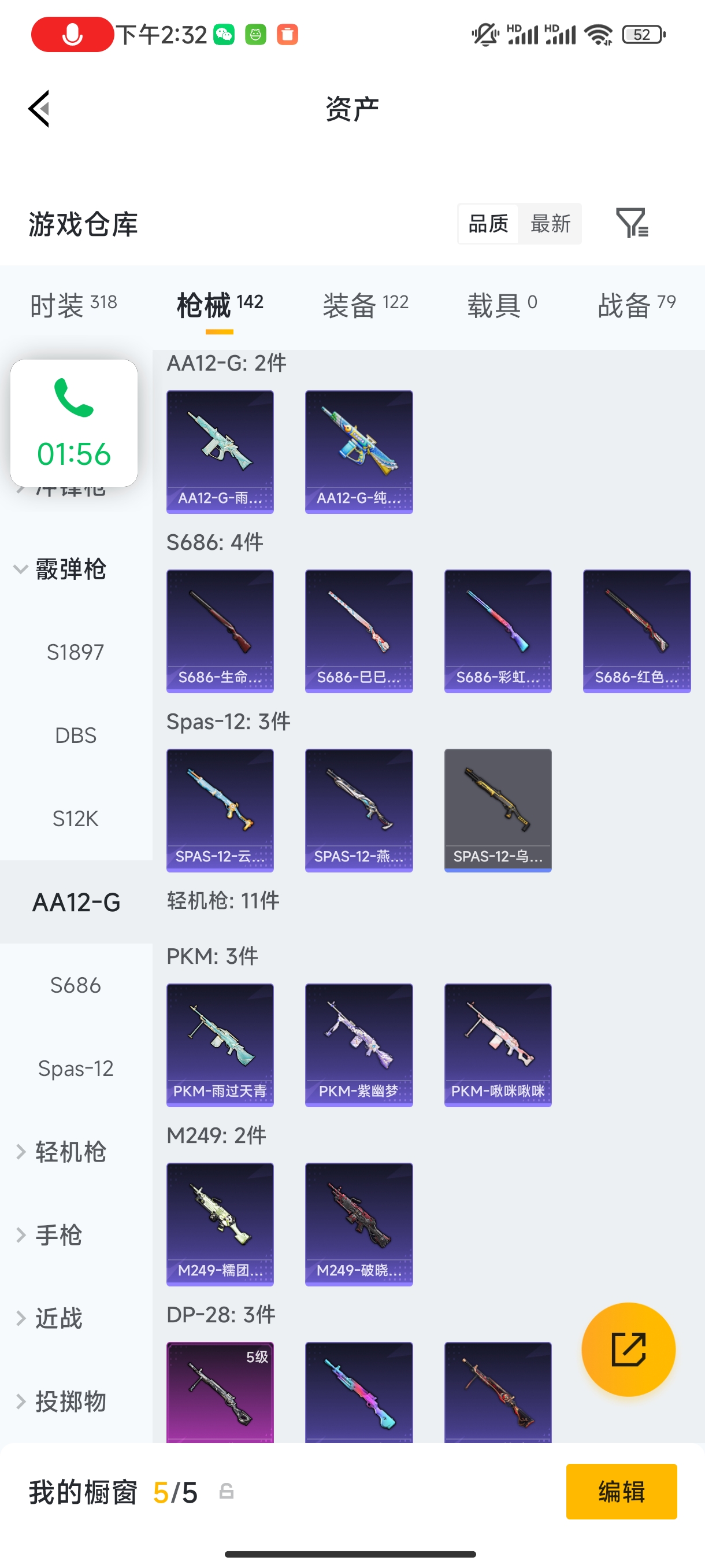Tap the orange share floating button
Image resolution: width=705 pixels, height=1568 pixels.
(628, 1349)
